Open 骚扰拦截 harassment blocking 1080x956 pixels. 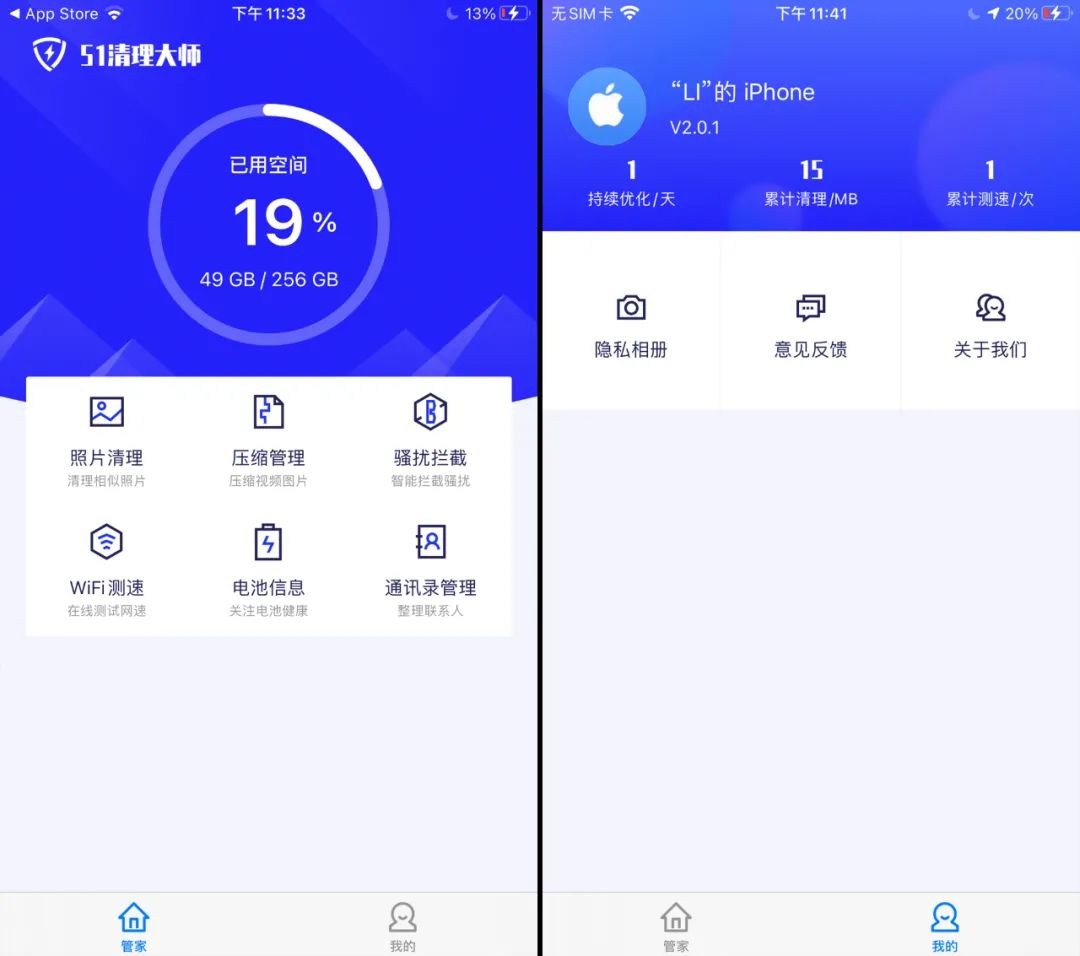pos(430,438)
